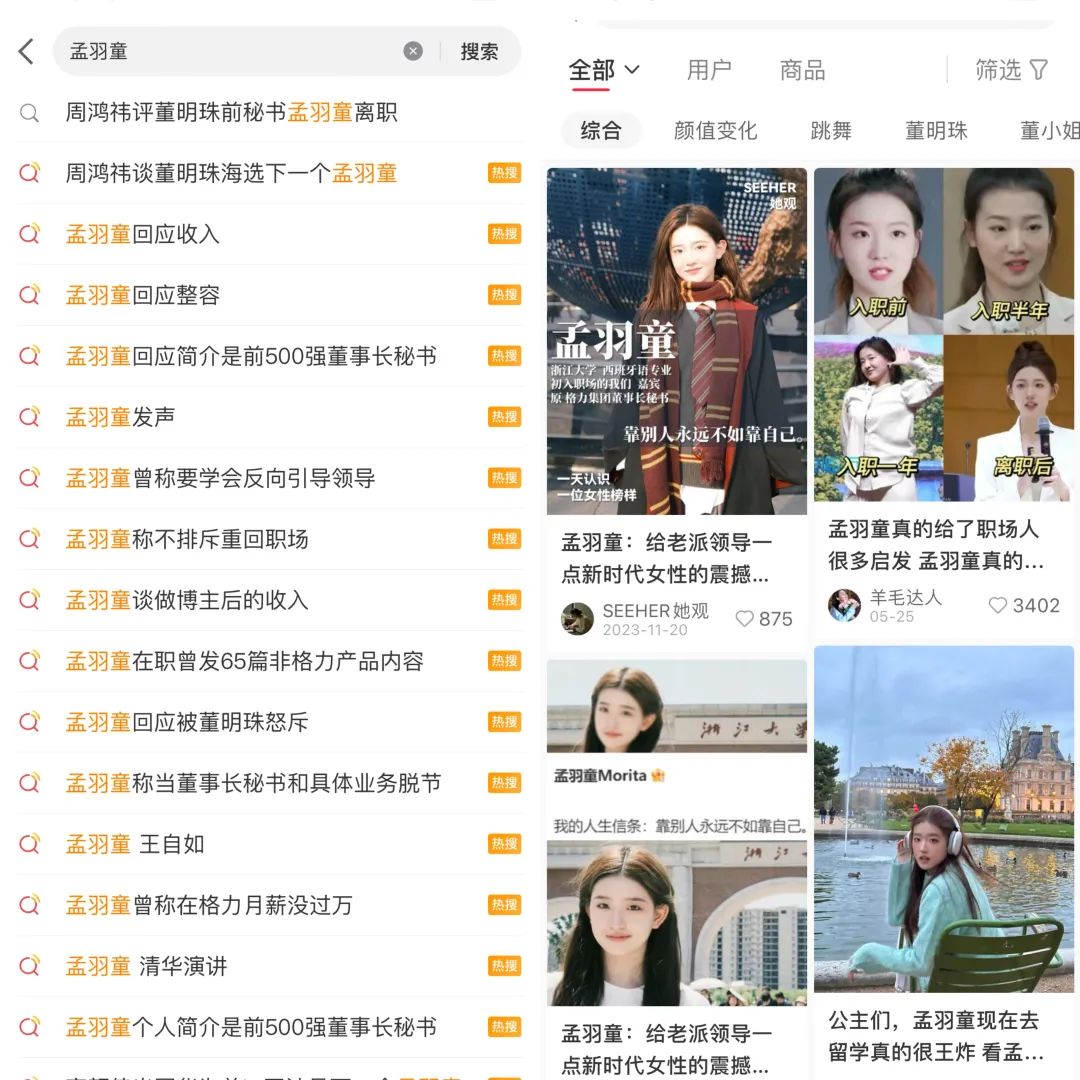Focus the search field containing 孟羽童
1080x1080 pixels.
click(230, 52)
